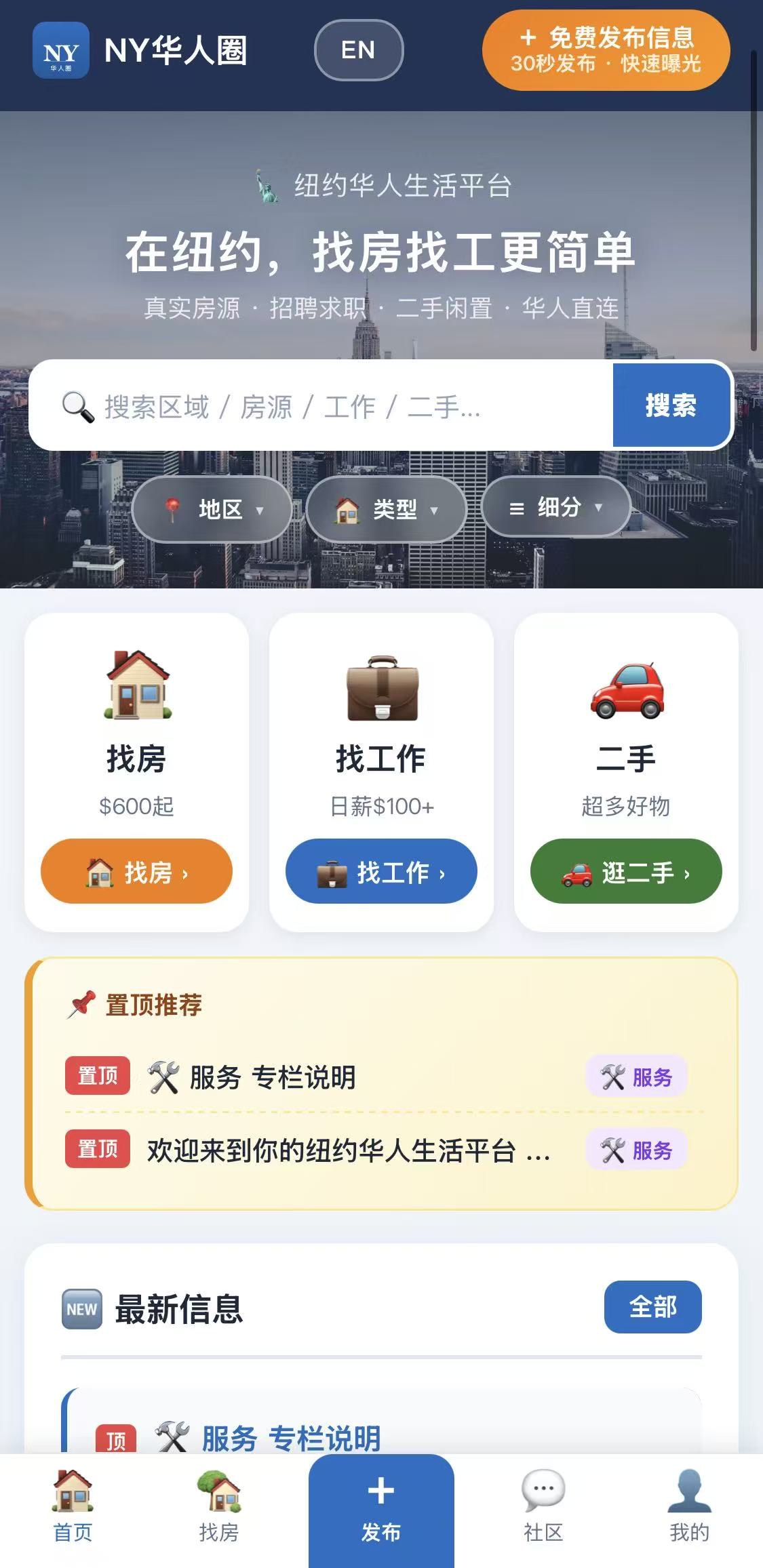The height and width of the screenshot is (1568, 763).
Task: View 全部 latest listings
Action: coord(652,1306)
